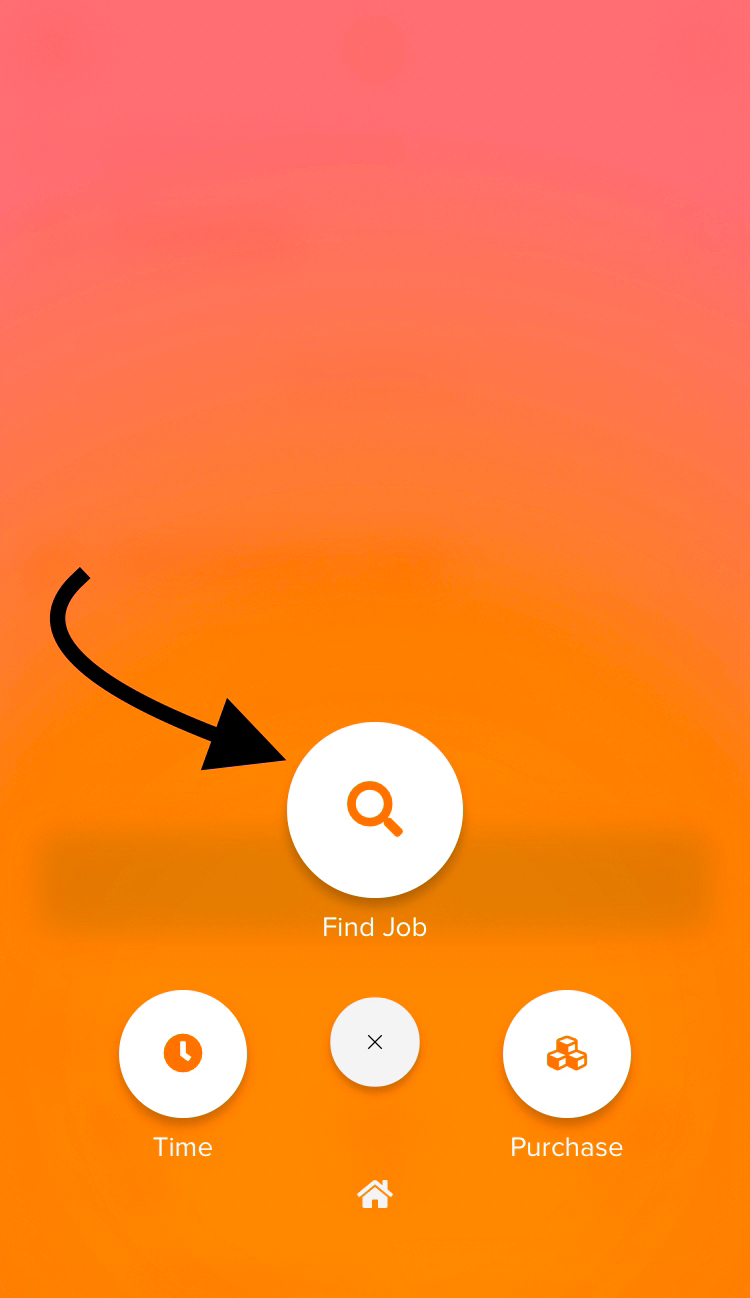Open the Time clock button

[183, 1053]
